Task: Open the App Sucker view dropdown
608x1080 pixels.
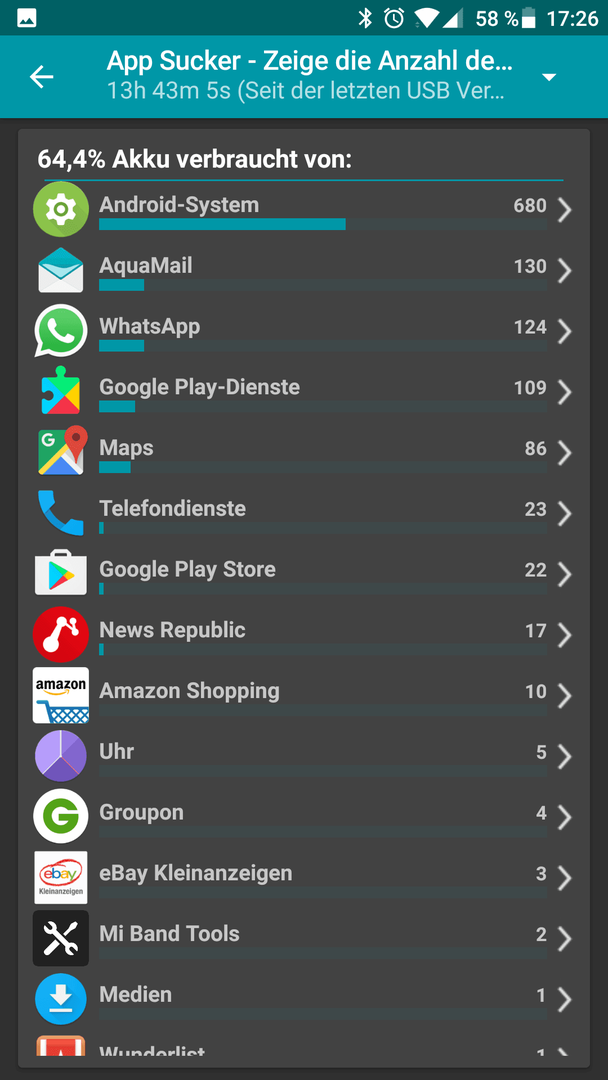Action: click(549, 77)
